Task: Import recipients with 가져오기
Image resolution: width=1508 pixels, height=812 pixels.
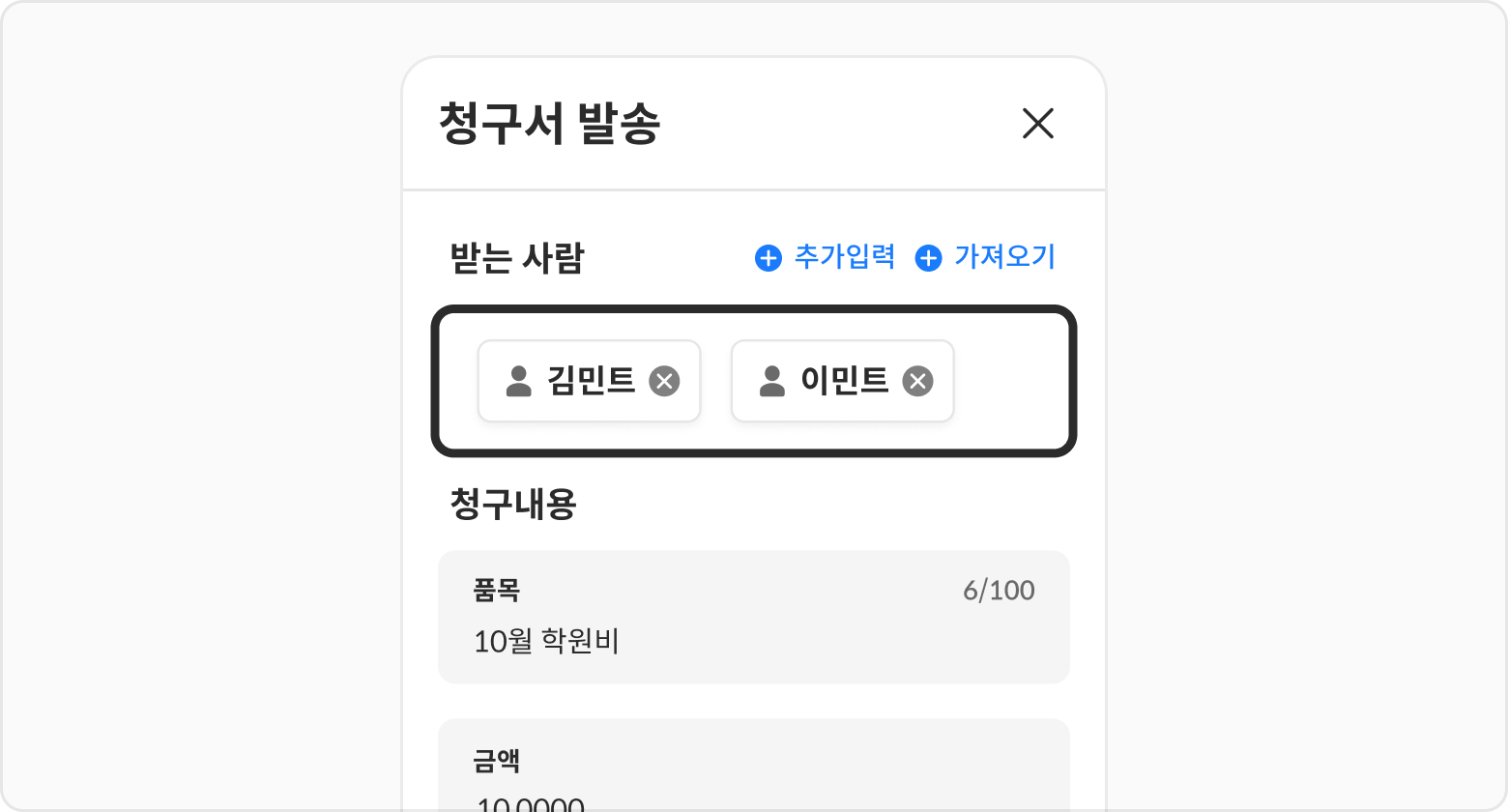Action: (985, 257)
